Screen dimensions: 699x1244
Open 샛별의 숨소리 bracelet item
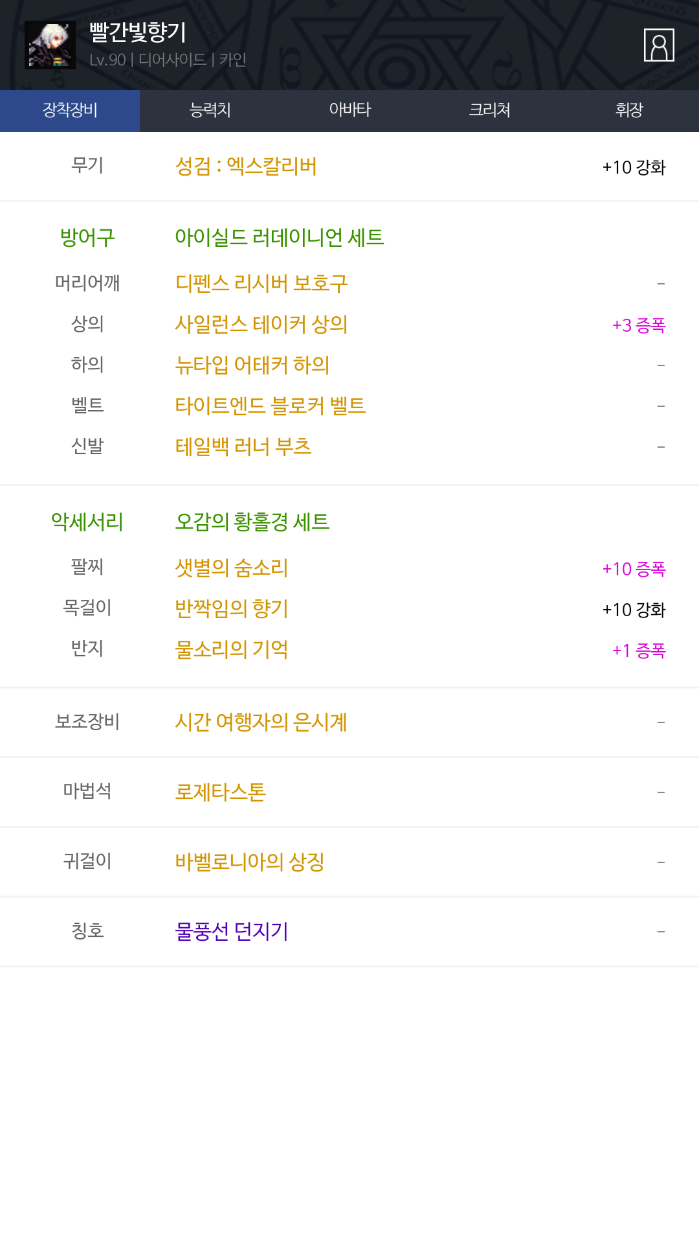pyautogui.click(x=232, y=568)
